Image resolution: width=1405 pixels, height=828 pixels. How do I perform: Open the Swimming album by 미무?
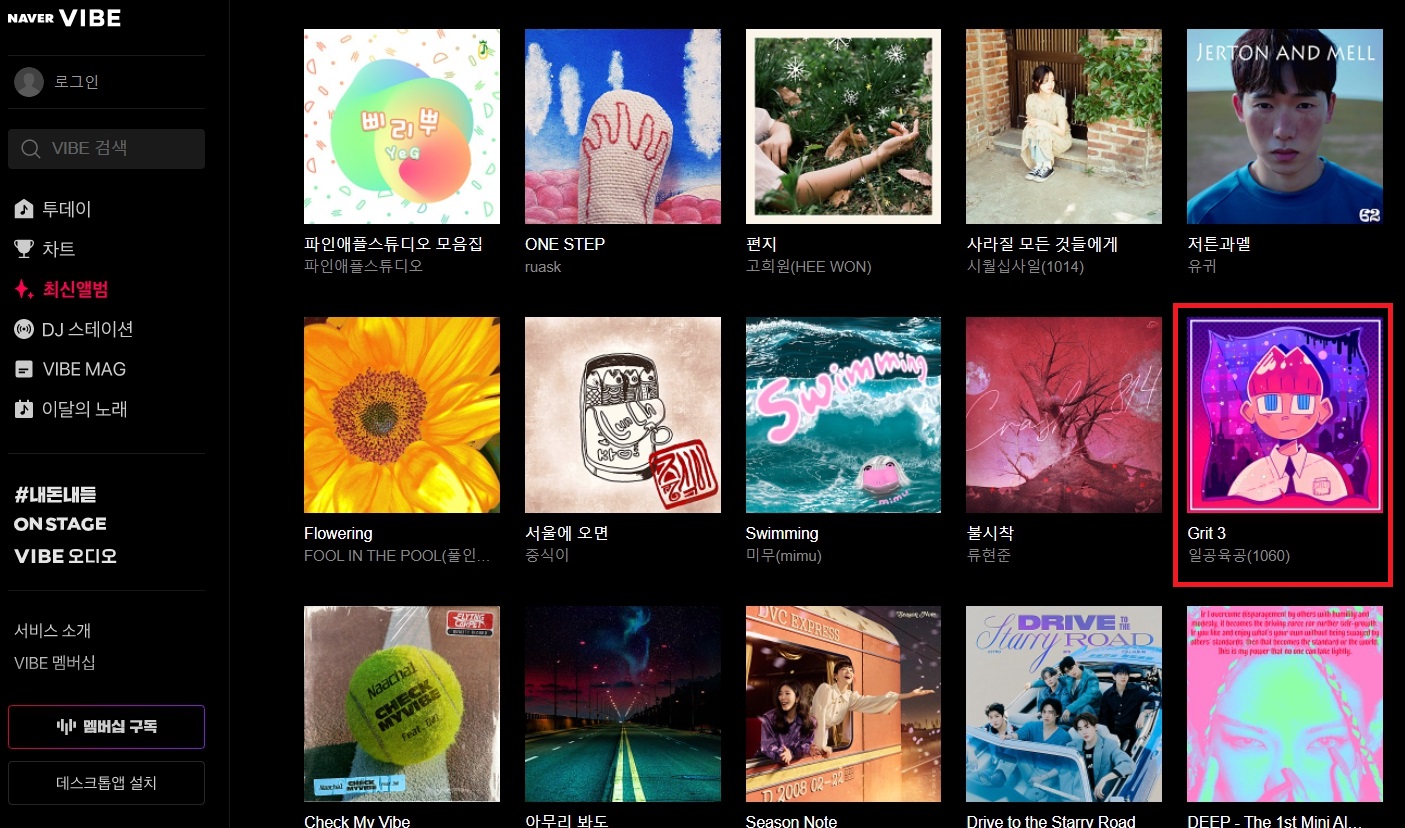(x=843, y=415)
